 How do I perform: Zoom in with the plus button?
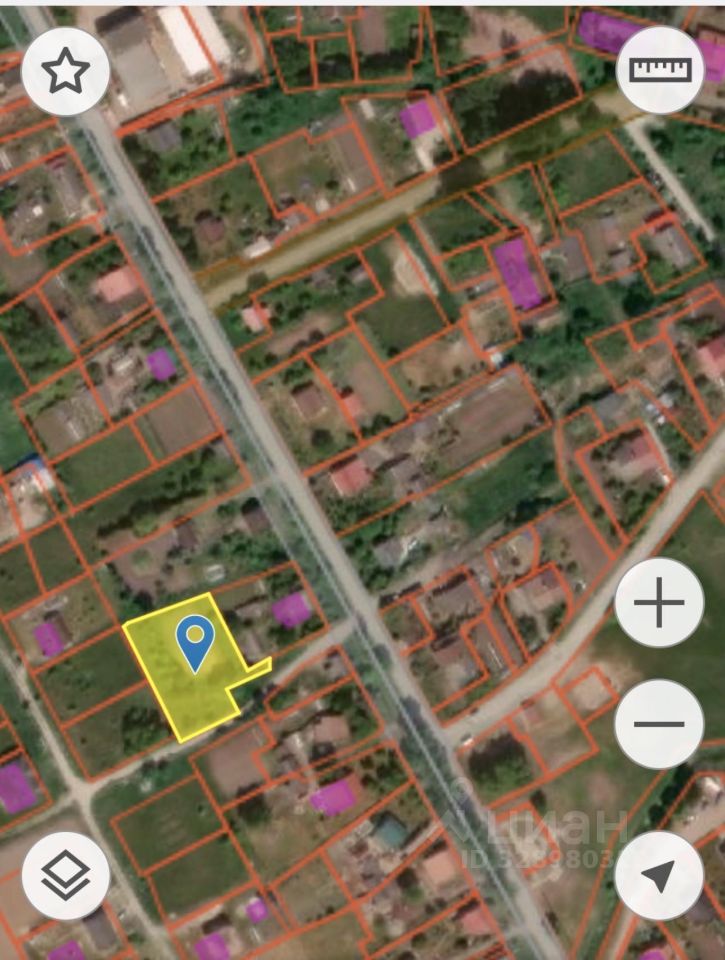coord(659,603)
